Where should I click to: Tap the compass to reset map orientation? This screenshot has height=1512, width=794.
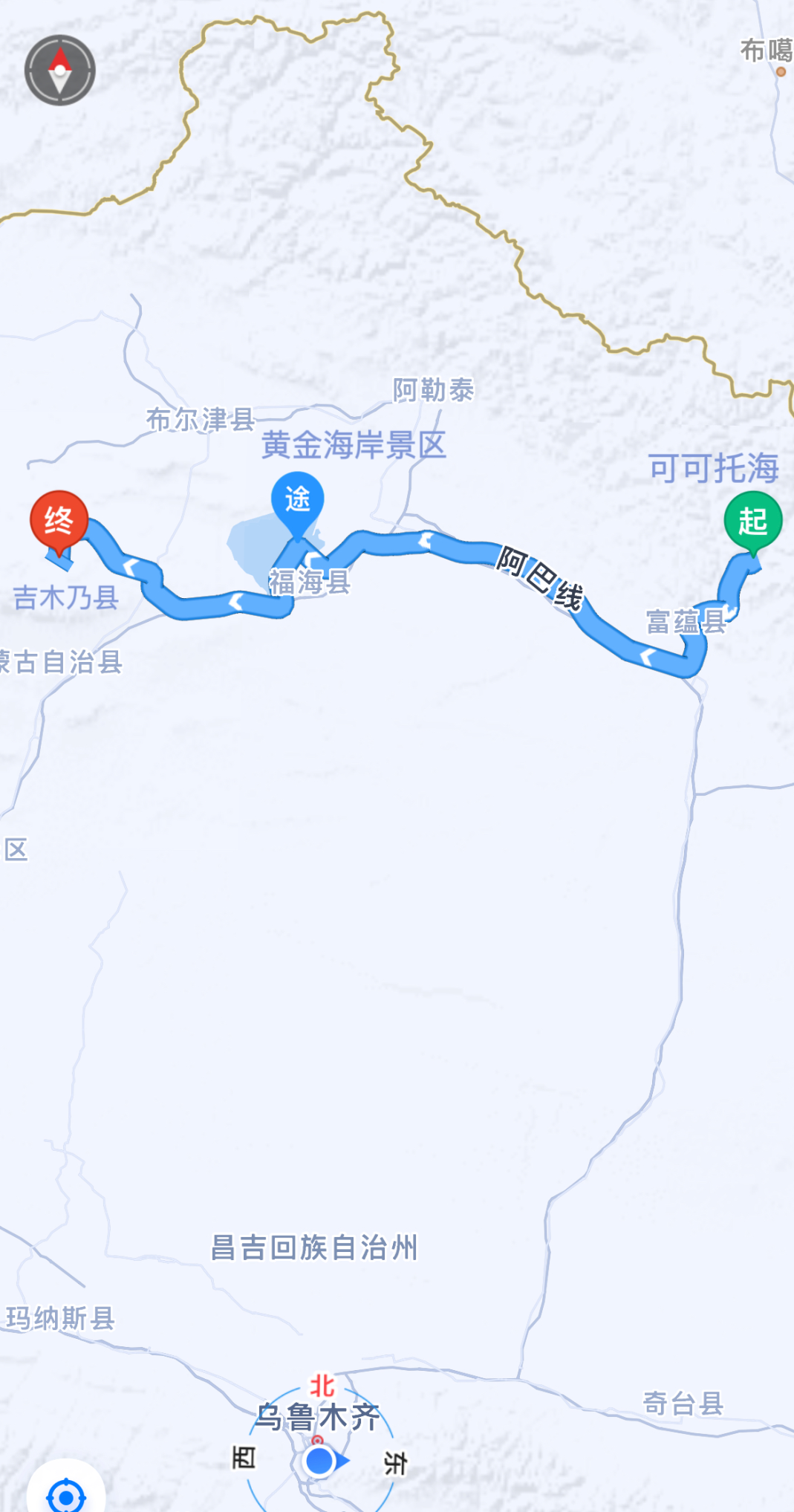[60, 71]
